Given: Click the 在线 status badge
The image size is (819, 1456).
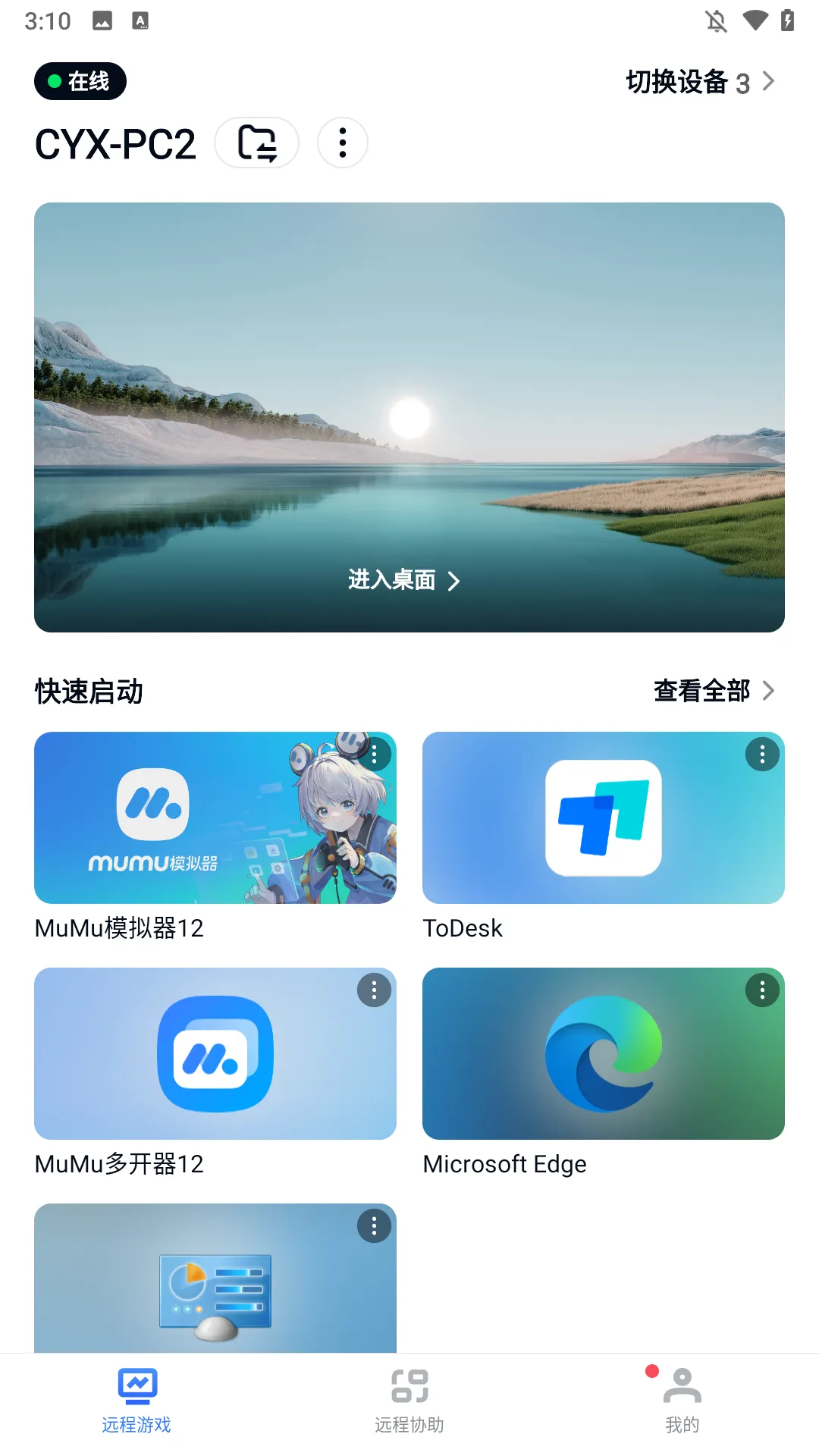Looking at the screenshot, I should tap(80, 80).
